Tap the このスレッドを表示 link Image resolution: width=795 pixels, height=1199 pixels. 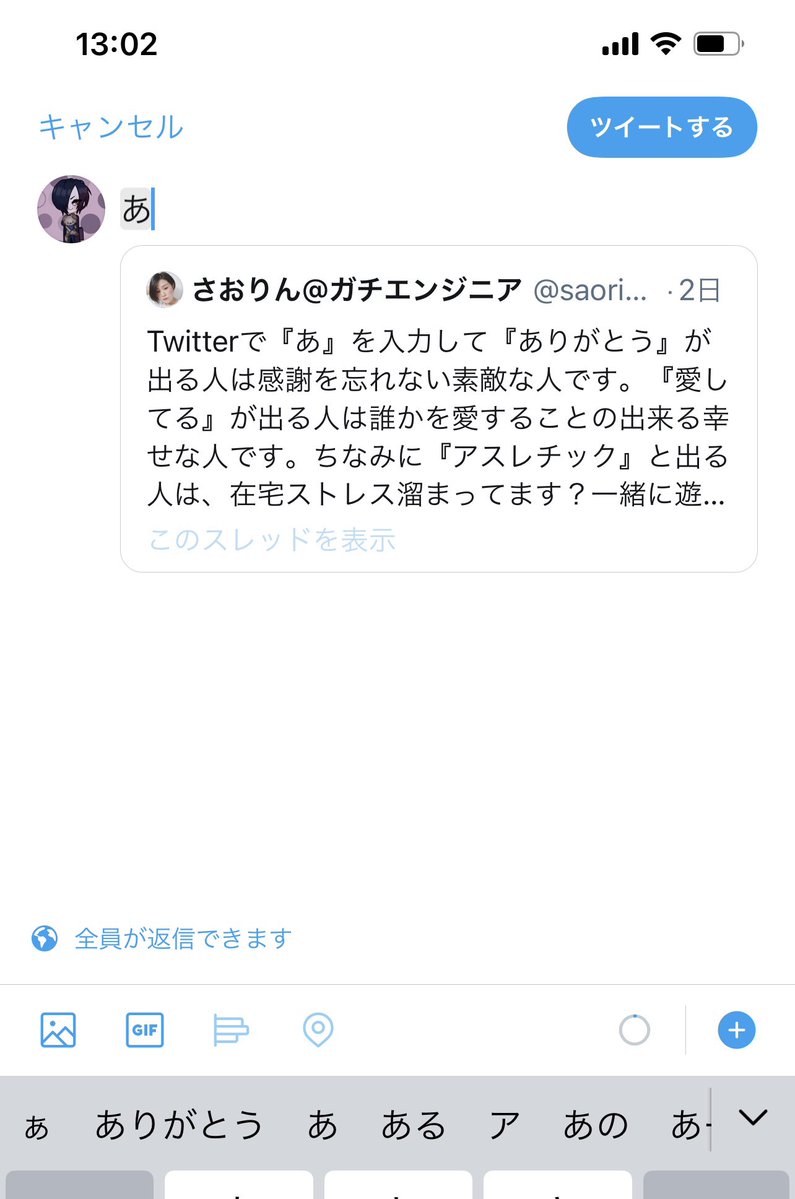tap(272, 540)
